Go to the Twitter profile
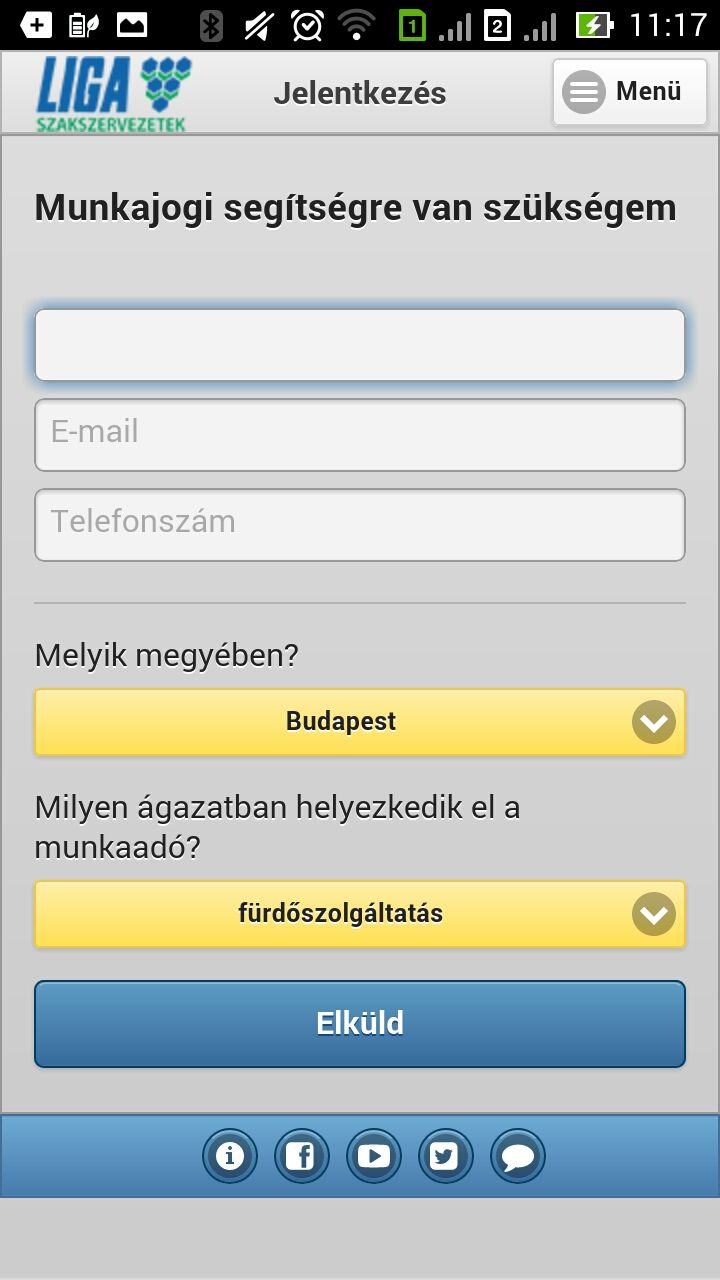720x1280 pixels. point(446,1157)
